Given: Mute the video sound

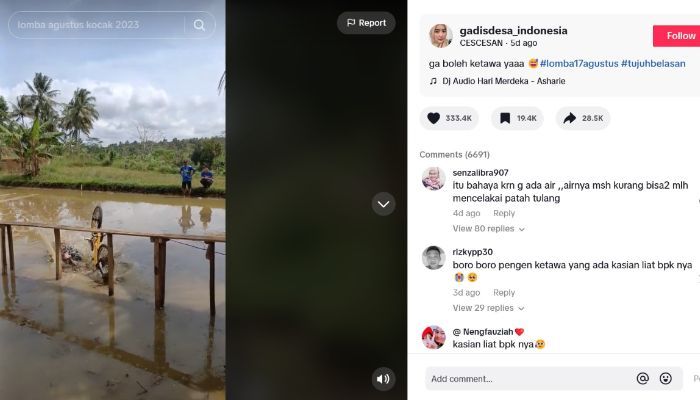Looking at the screenshot, I should [384, 379].
